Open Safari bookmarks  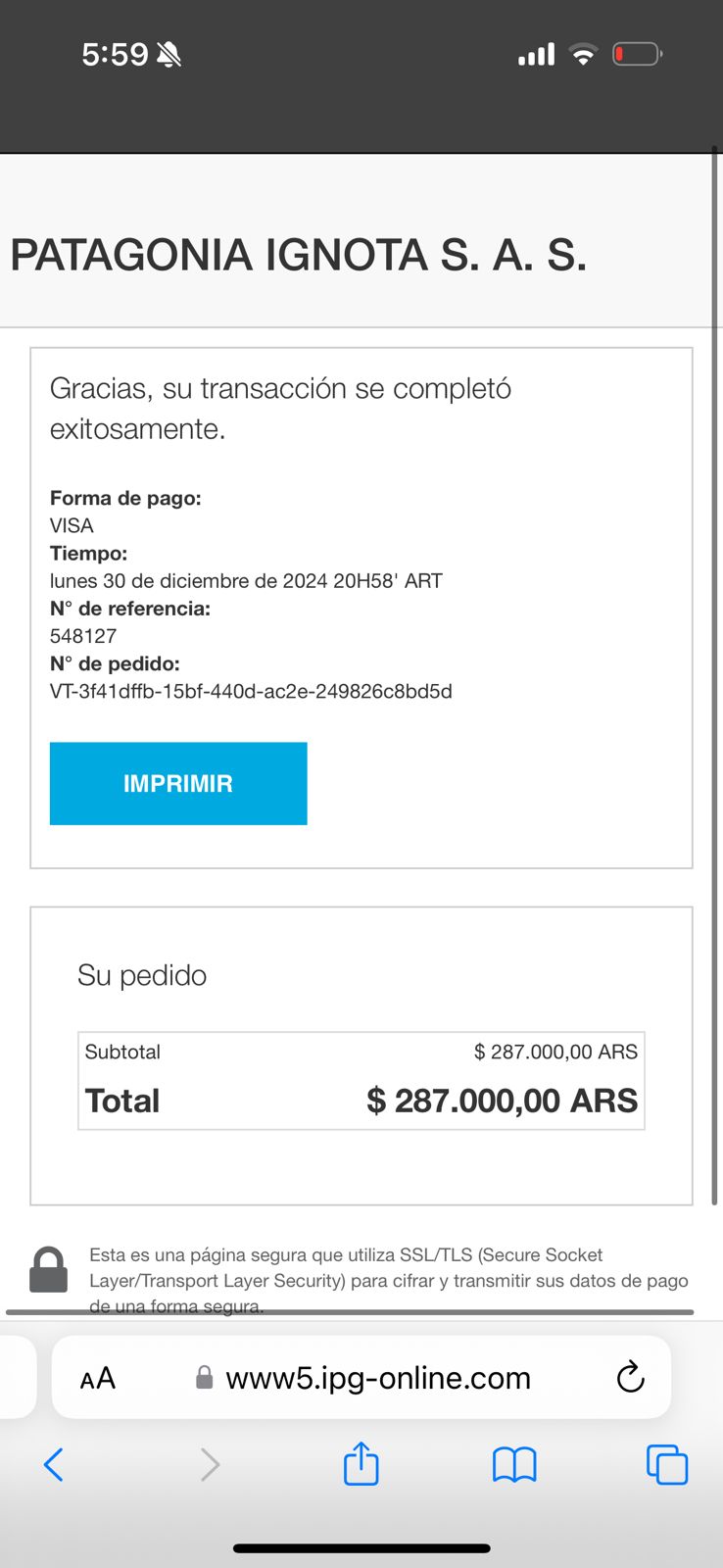pos(513,1465)
